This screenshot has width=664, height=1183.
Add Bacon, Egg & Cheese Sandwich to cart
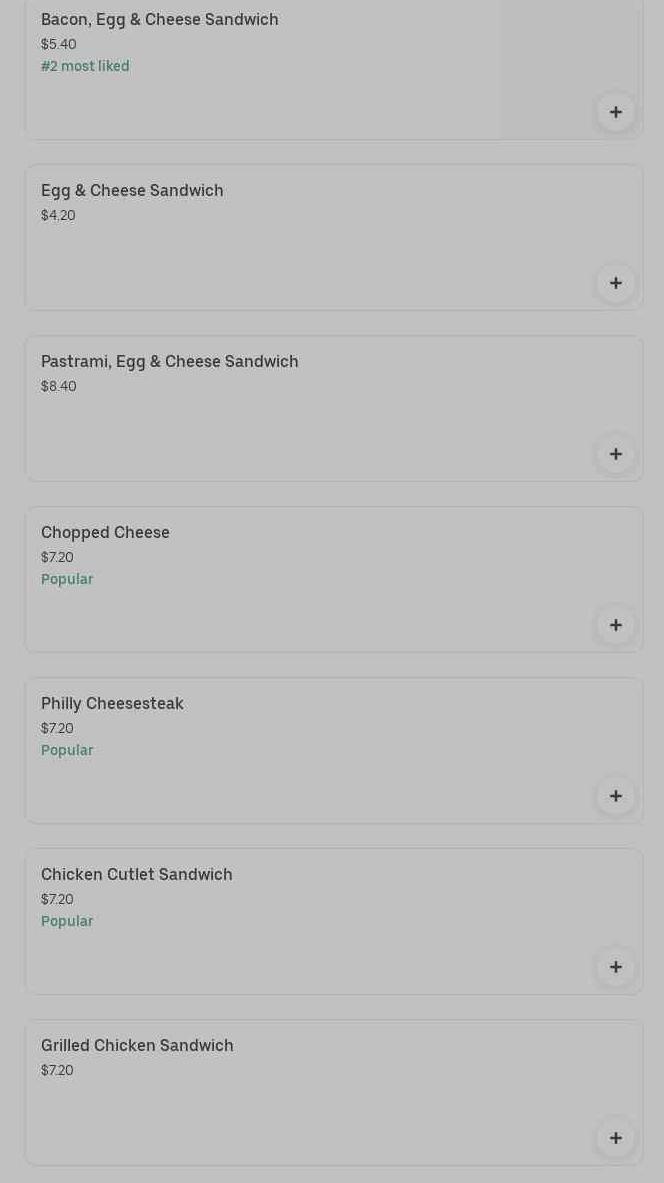point(616,112)
